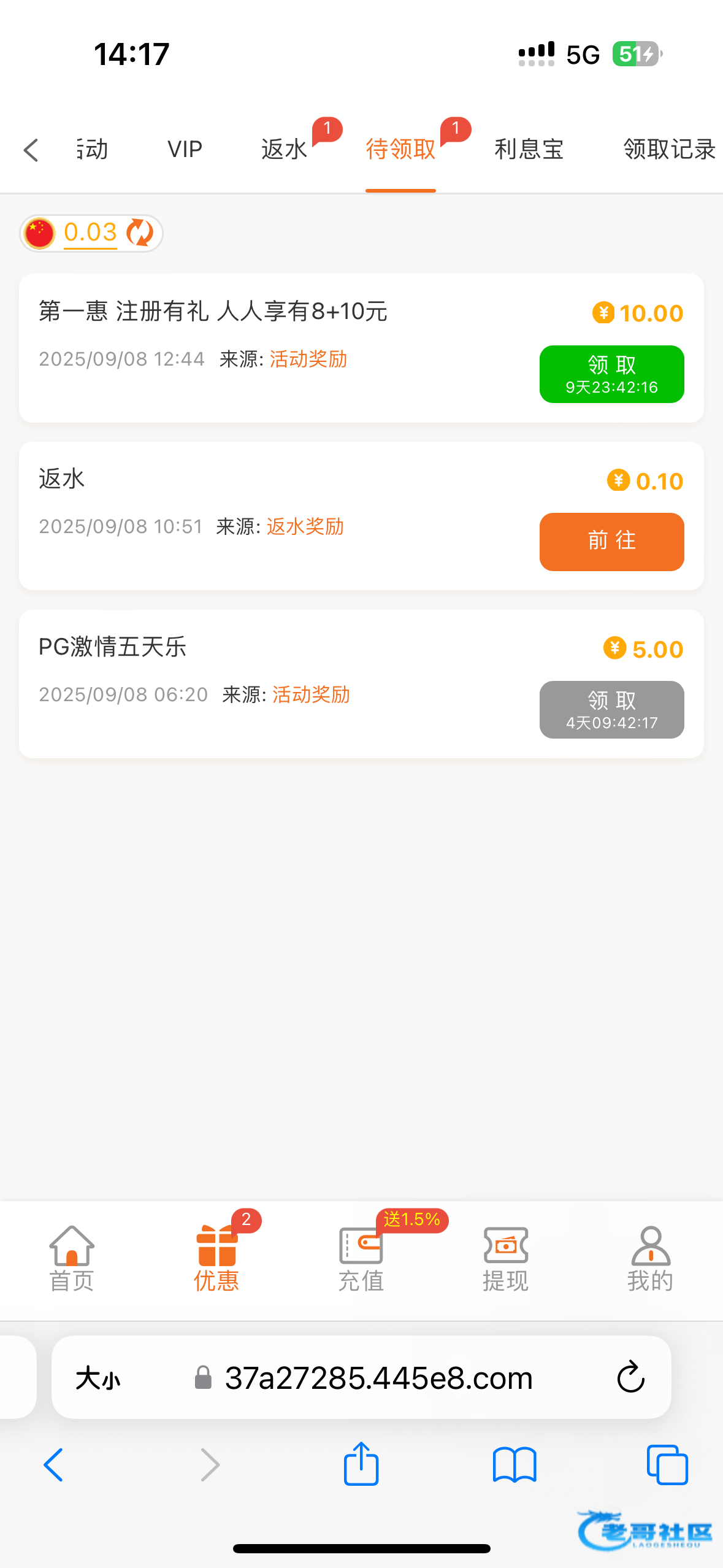Viewport: 723px width, 1568px height.
Task: Go to the 首页 home tab
Action: pyautogui.click(x=72, y=1259)
